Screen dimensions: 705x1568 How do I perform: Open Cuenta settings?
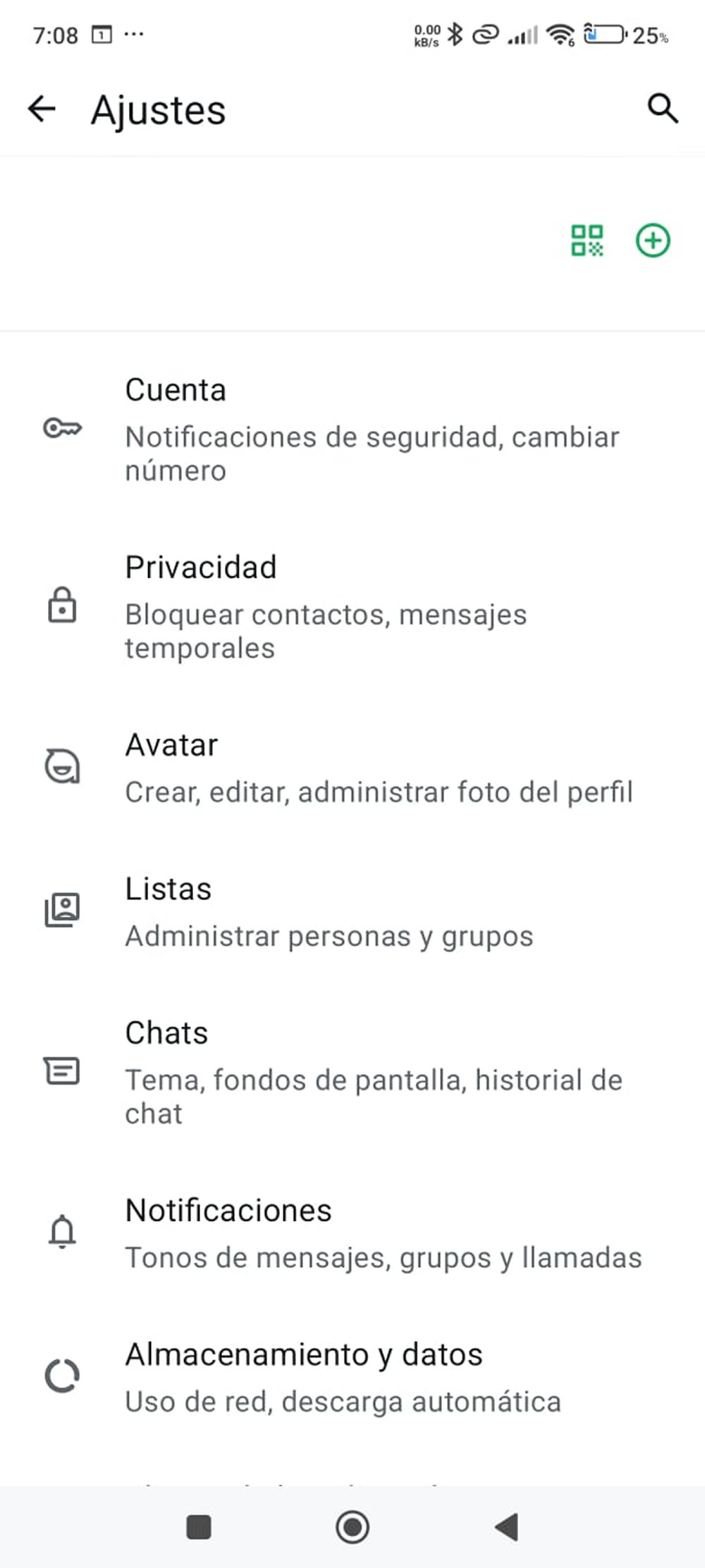point(352,429)
